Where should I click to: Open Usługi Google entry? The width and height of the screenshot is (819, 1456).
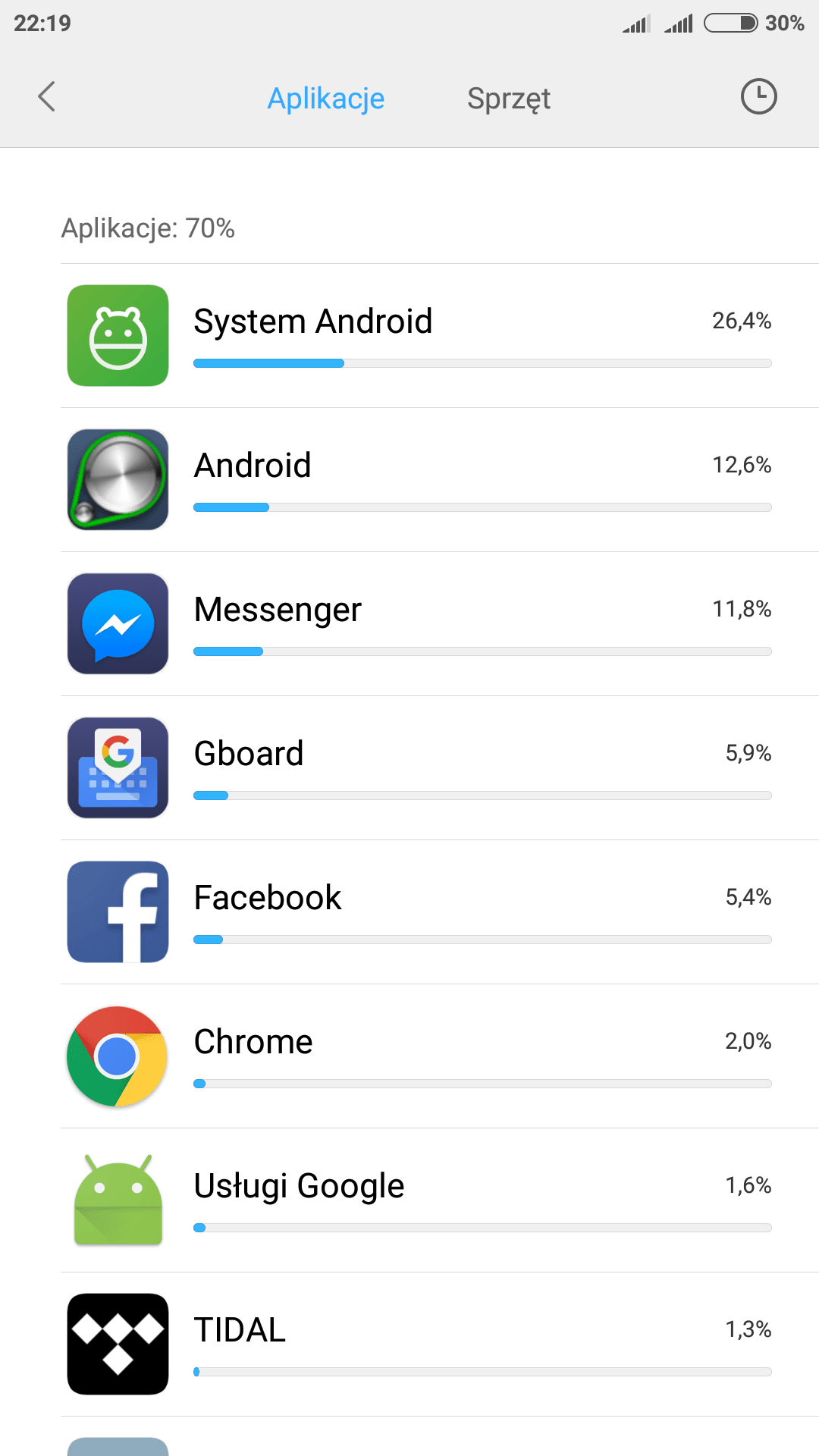coord(440,1200)
